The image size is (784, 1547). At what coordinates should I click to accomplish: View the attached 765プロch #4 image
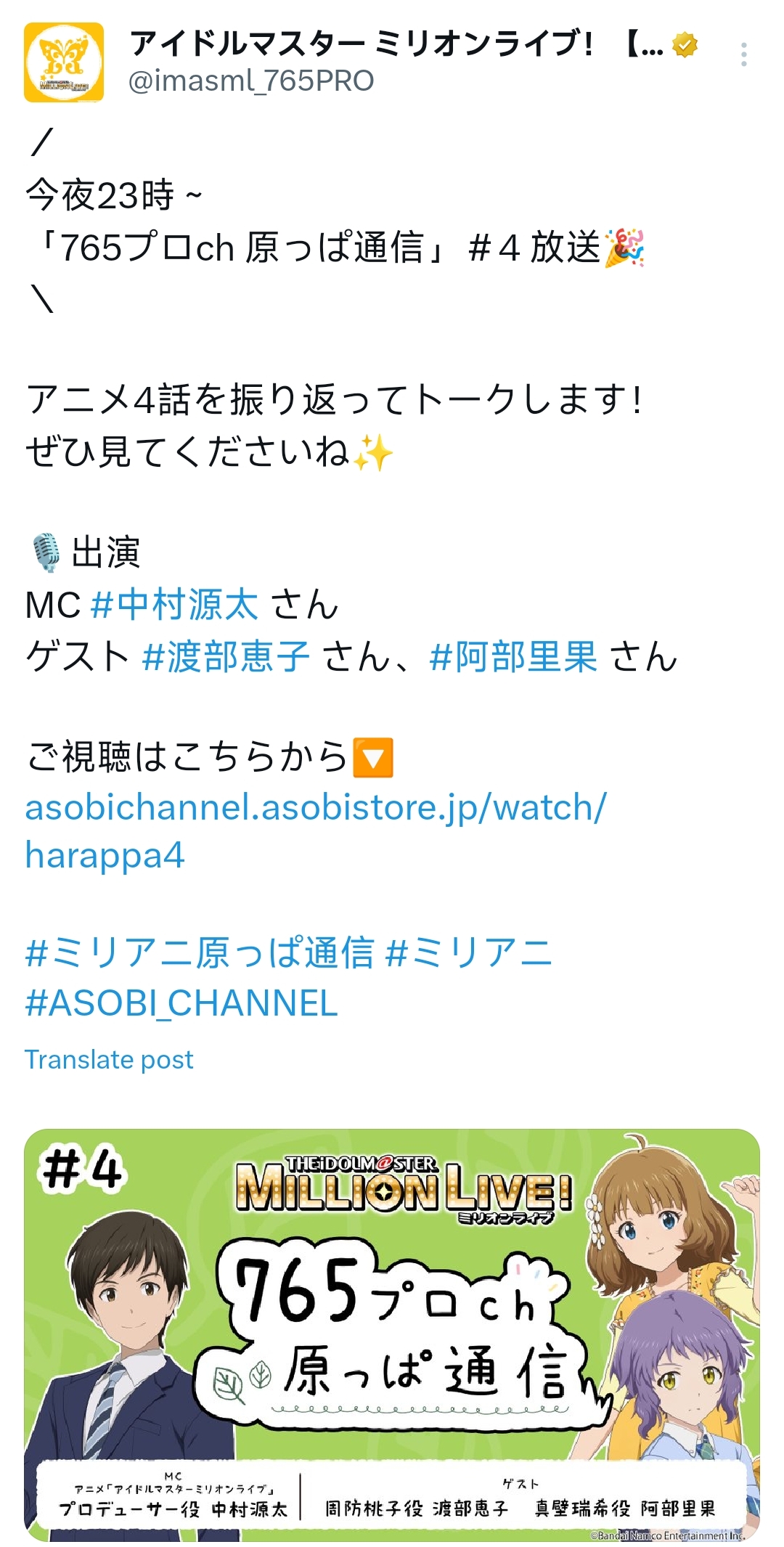pyautogui.click(x=392, y=1334)
